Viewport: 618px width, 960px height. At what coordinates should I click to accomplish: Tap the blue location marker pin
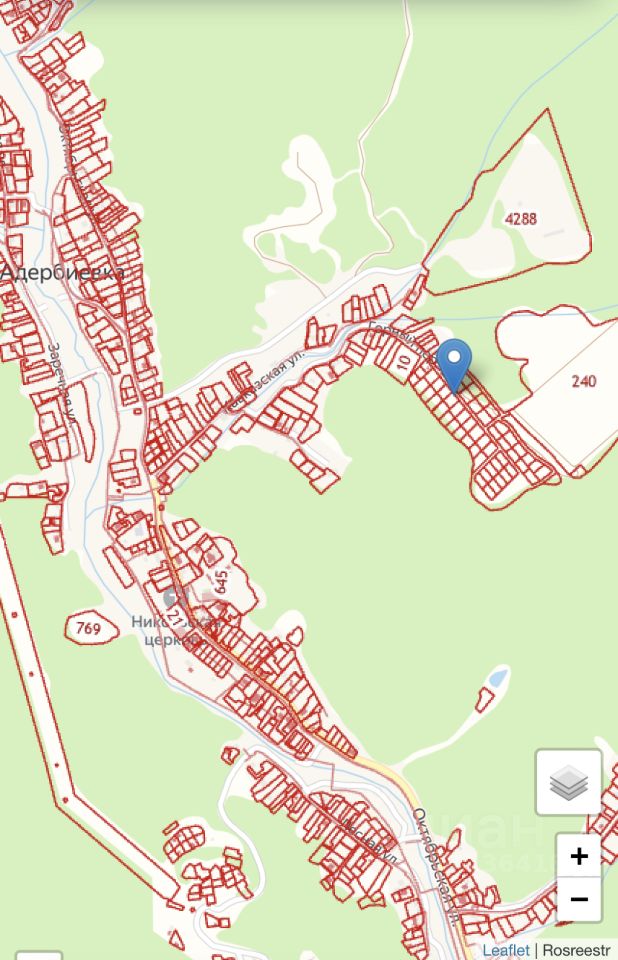tap(455, 363)
